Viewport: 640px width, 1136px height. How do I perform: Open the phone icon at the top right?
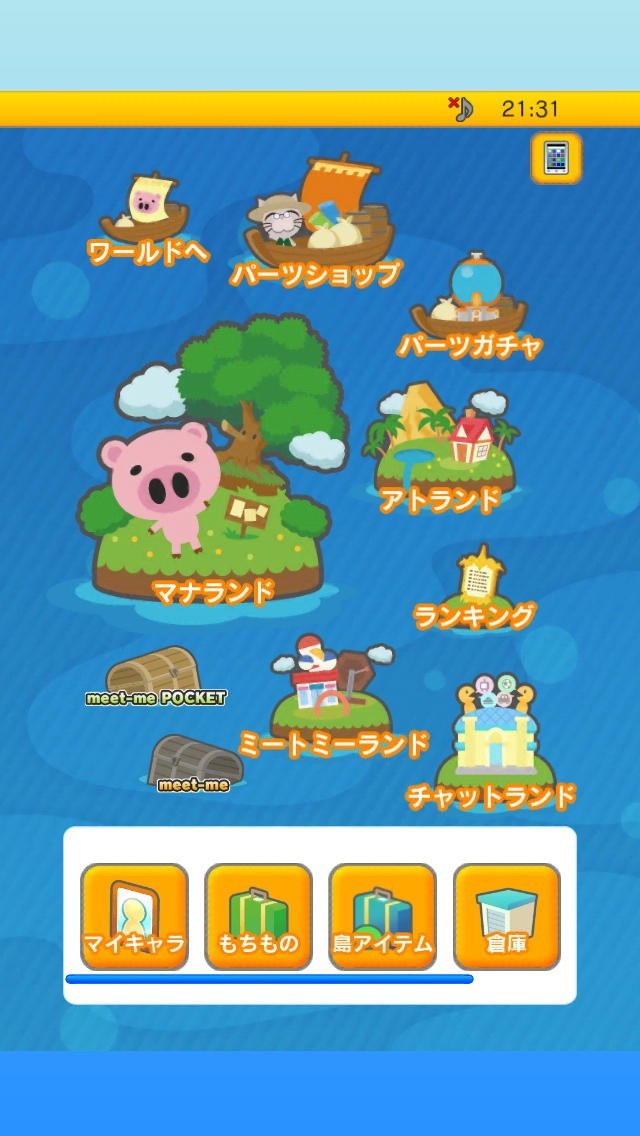(556, 159)
